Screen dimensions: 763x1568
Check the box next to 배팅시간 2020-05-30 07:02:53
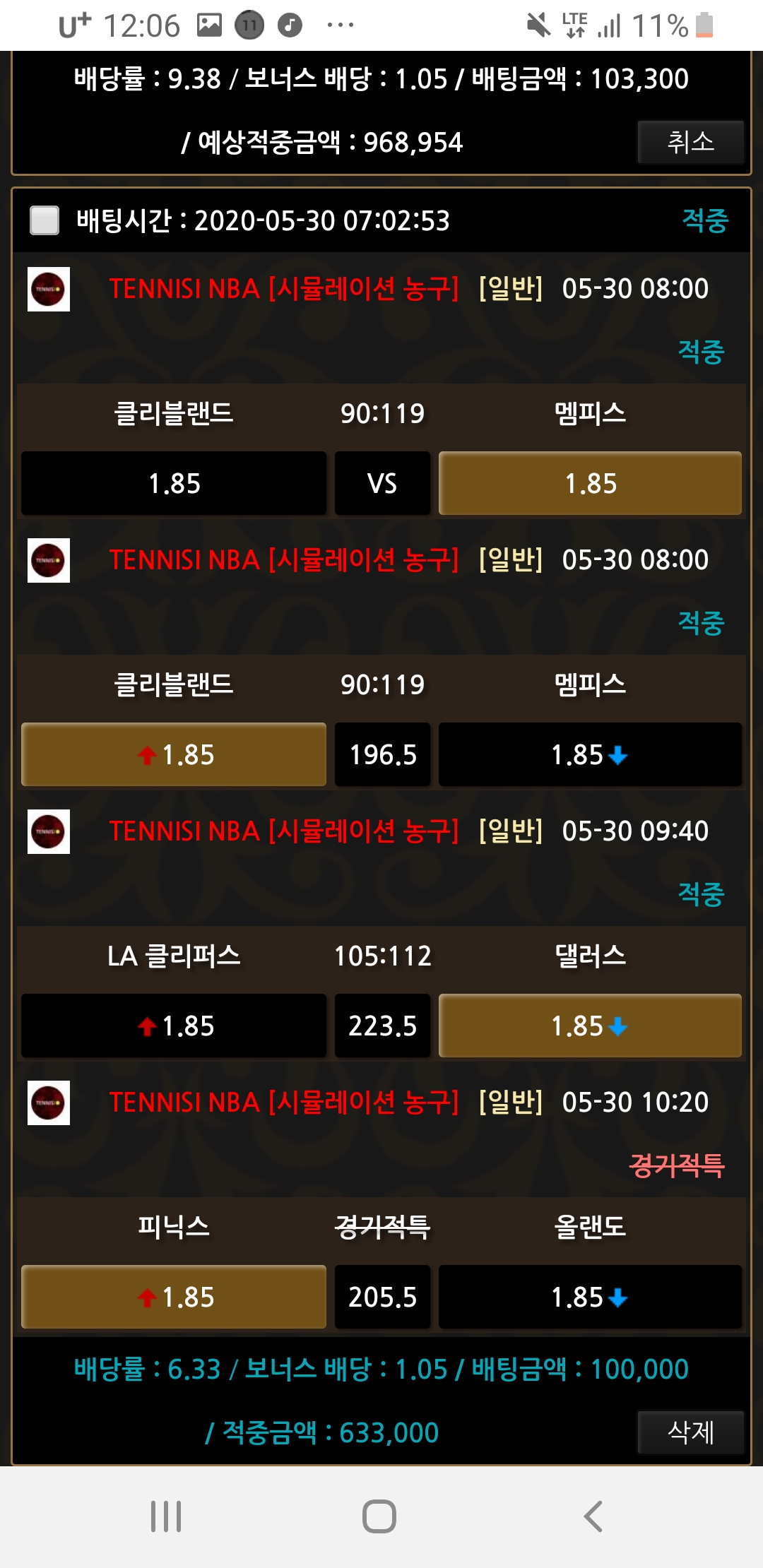(45, 220)
